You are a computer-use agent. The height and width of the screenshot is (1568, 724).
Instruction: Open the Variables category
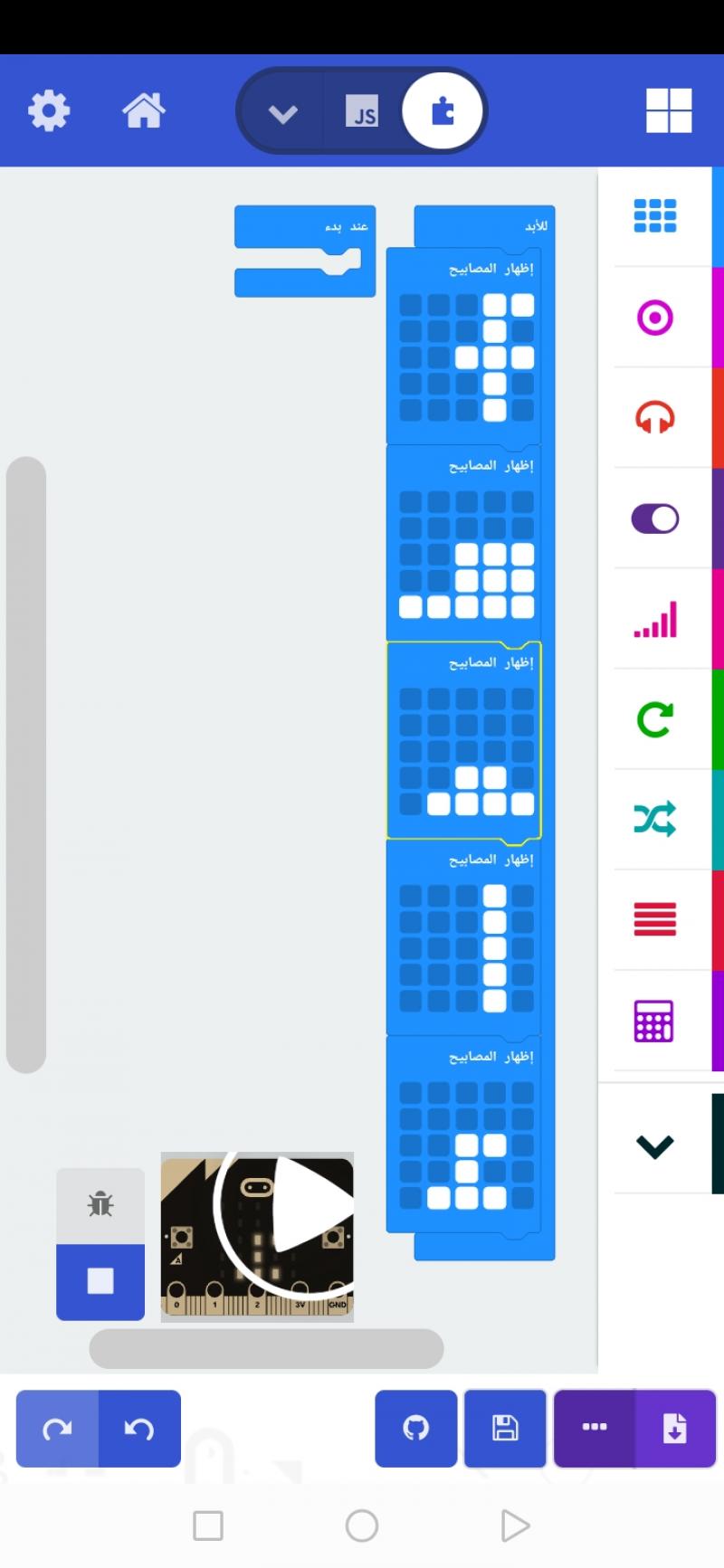click(654, 920)
